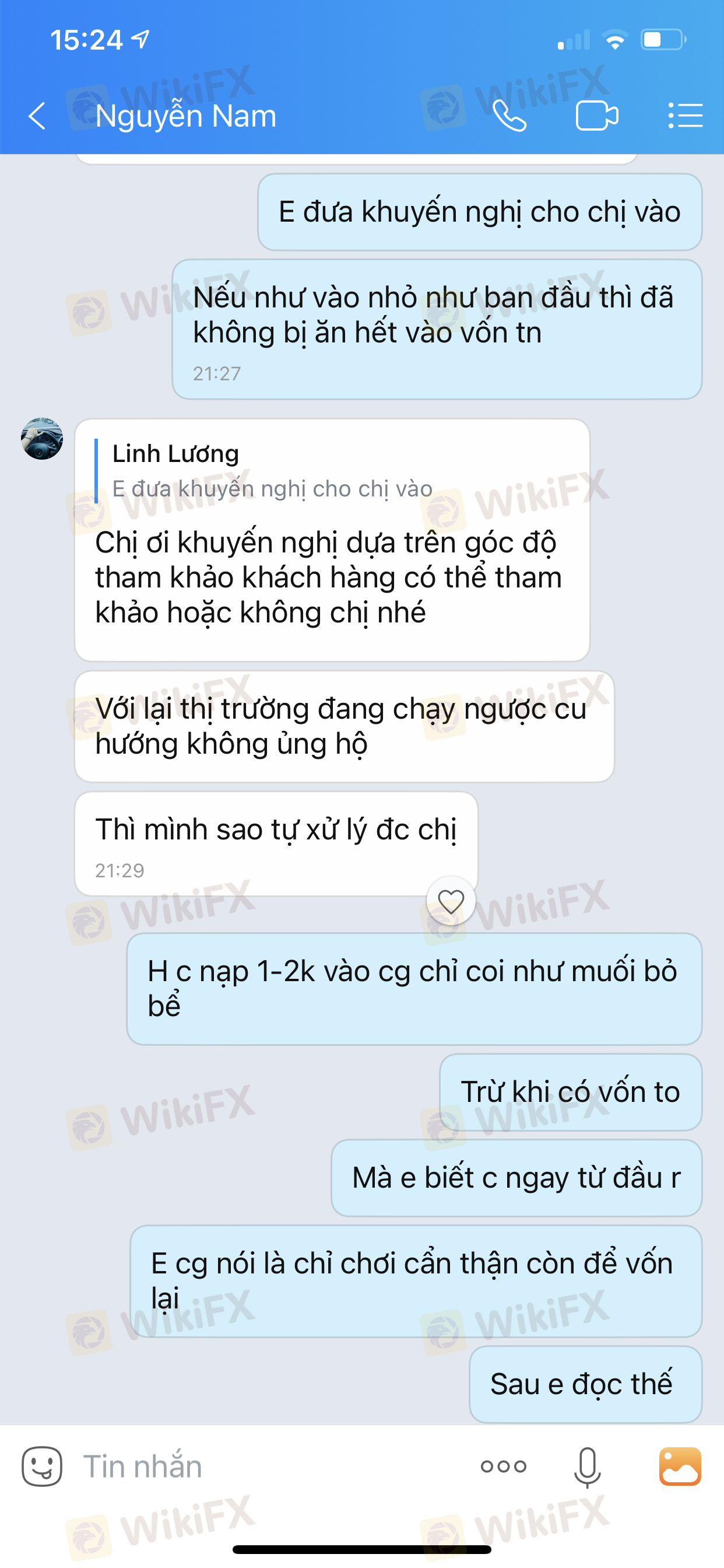Tap the heart reaction on 'Thì mình sao tự xử lý' message
Screen dimensions: 724x1568
(x=451, y=901)
